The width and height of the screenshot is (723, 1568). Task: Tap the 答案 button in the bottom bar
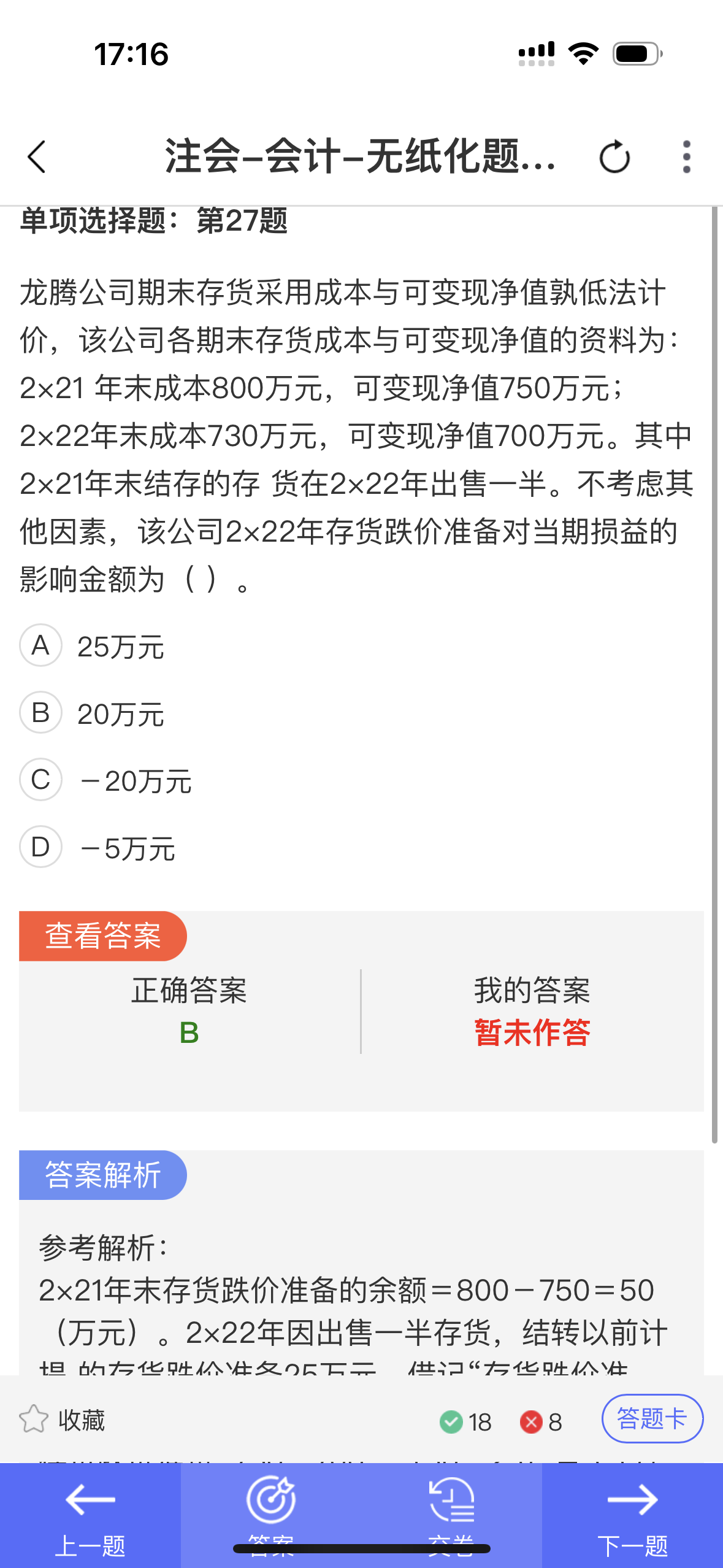click(x=270, y=1515)
